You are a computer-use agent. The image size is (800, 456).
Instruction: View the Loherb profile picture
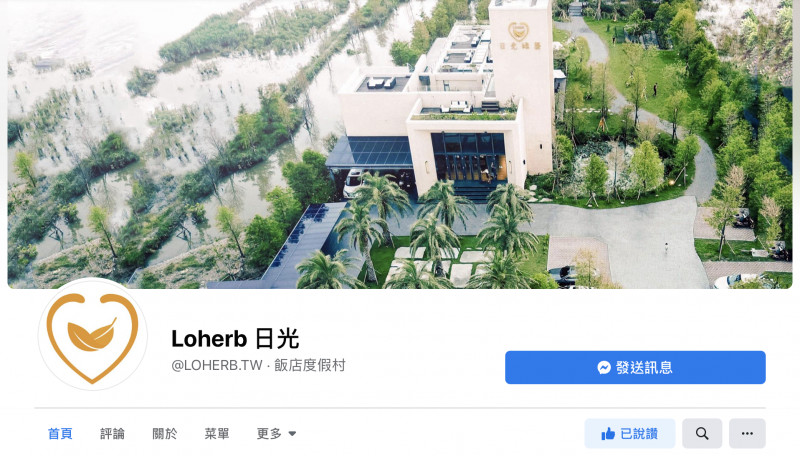coord(93,335)
